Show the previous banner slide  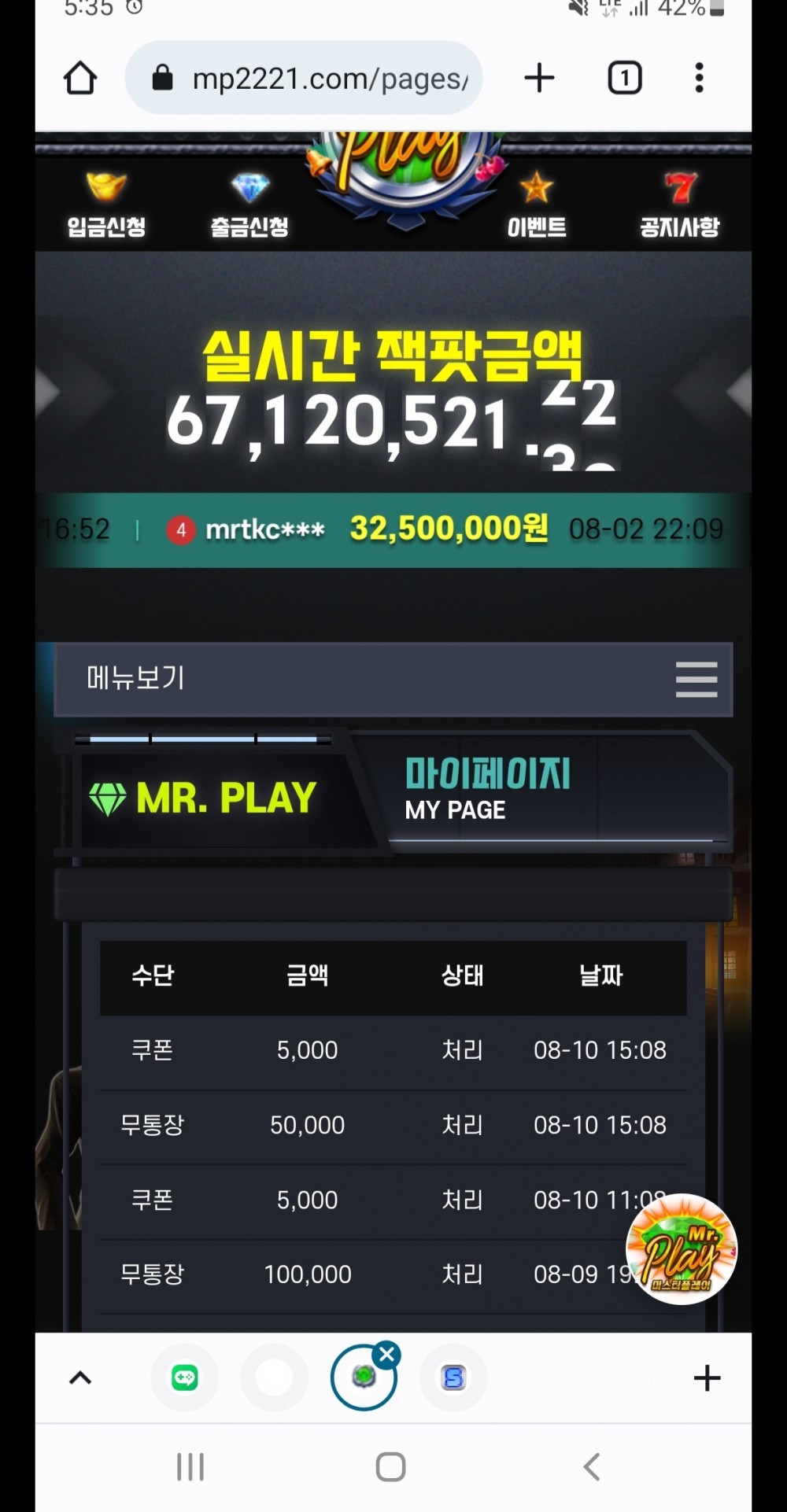coord(47,391)
